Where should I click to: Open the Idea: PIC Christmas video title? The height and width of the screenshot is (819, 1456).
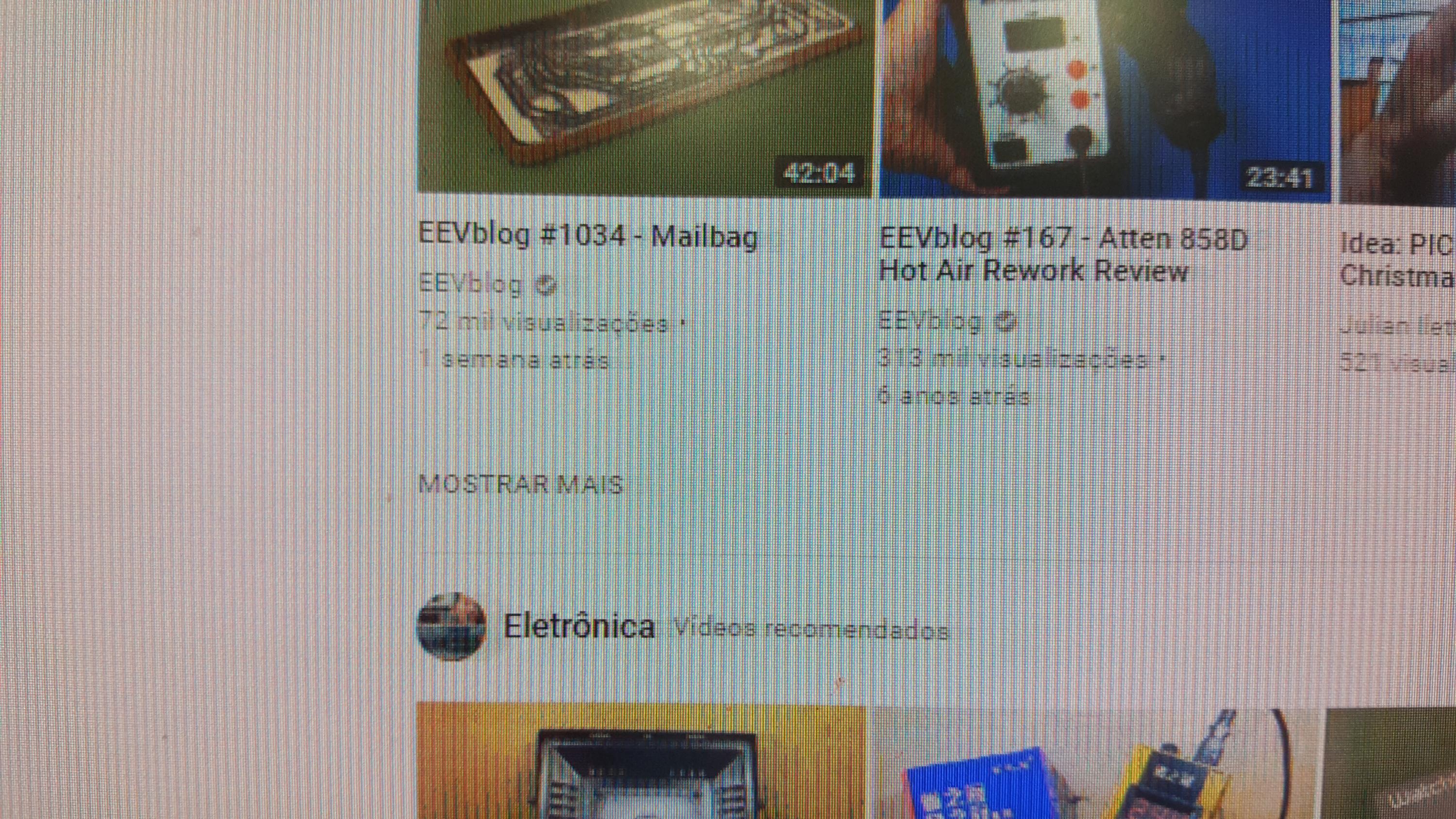[1396, 260]
